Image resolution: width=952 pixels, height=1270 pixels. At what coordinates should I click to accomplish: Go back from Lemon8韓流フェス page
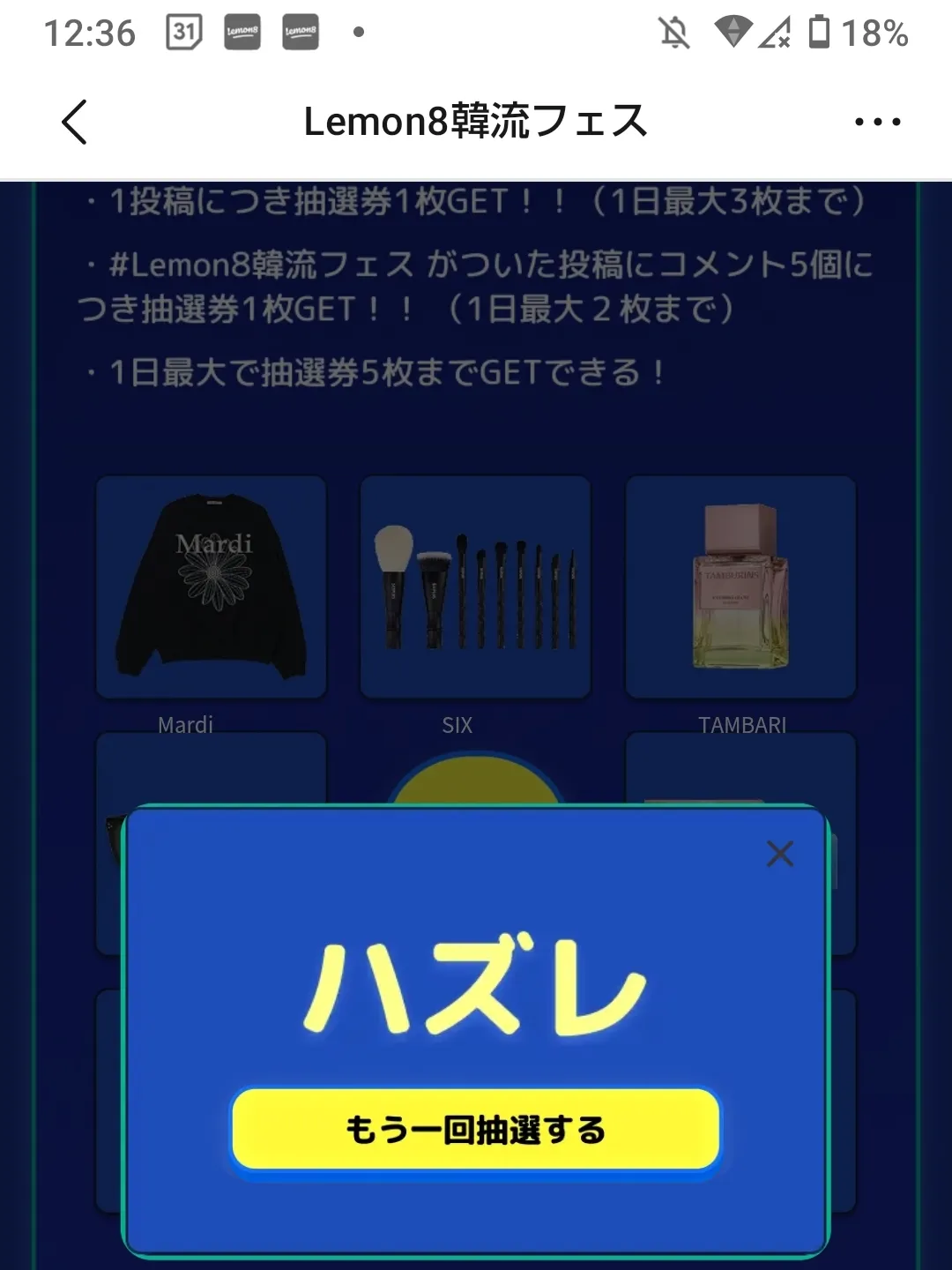pyautogui.click(x=75, y=122)
